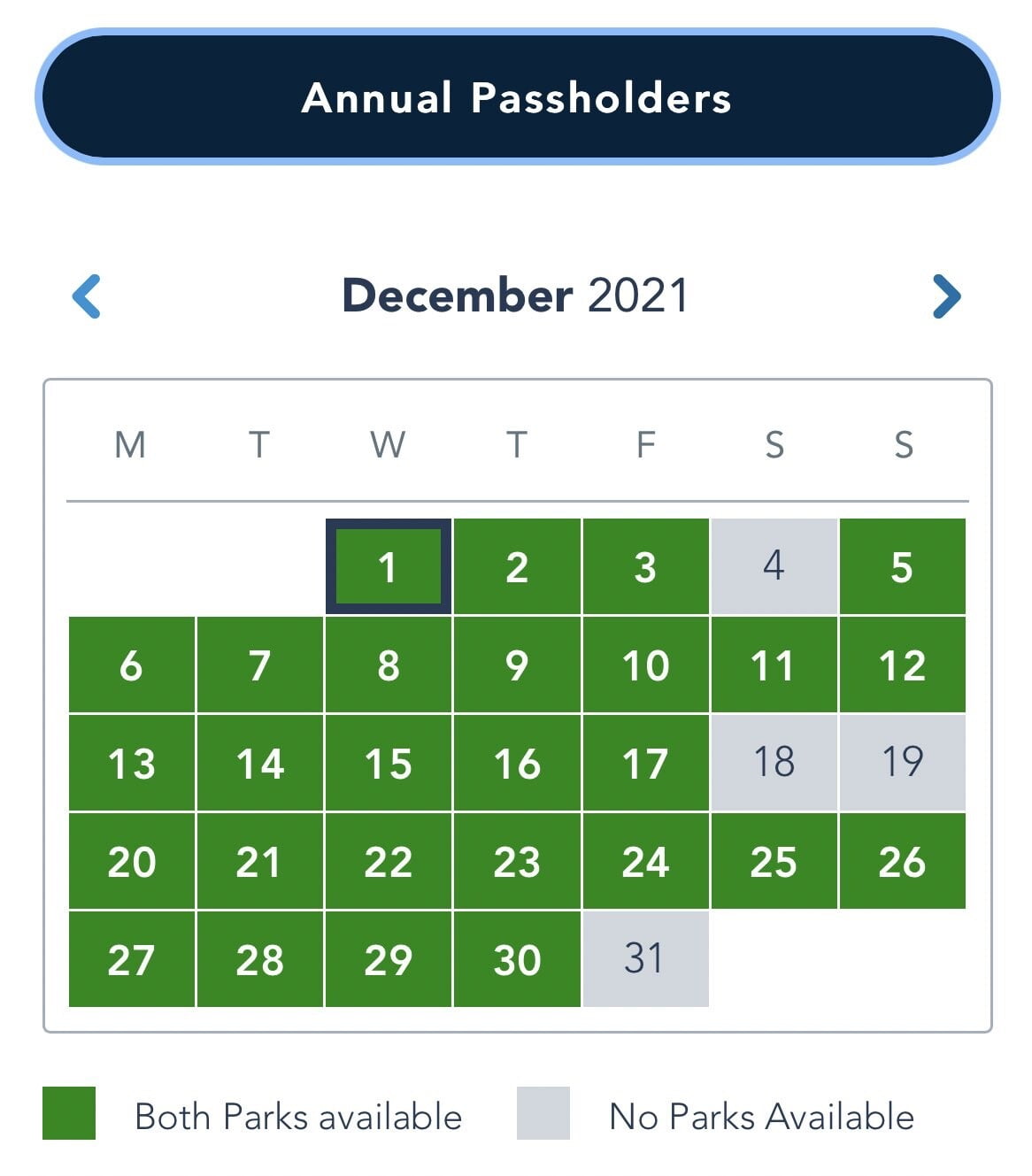
Task: Tap December 13 in the calendar
Action: 131,764
